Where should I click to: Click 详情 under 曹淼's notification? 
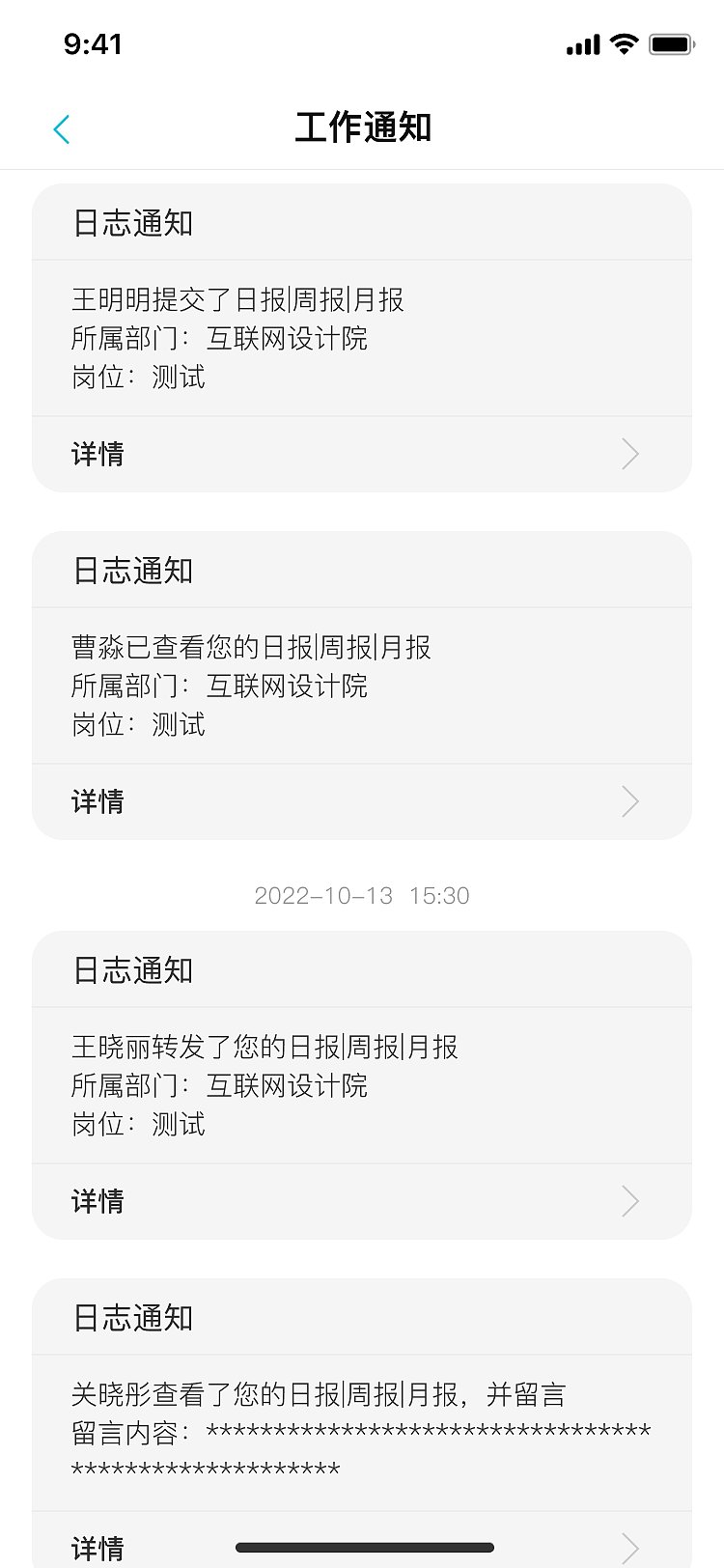point(97,801)
